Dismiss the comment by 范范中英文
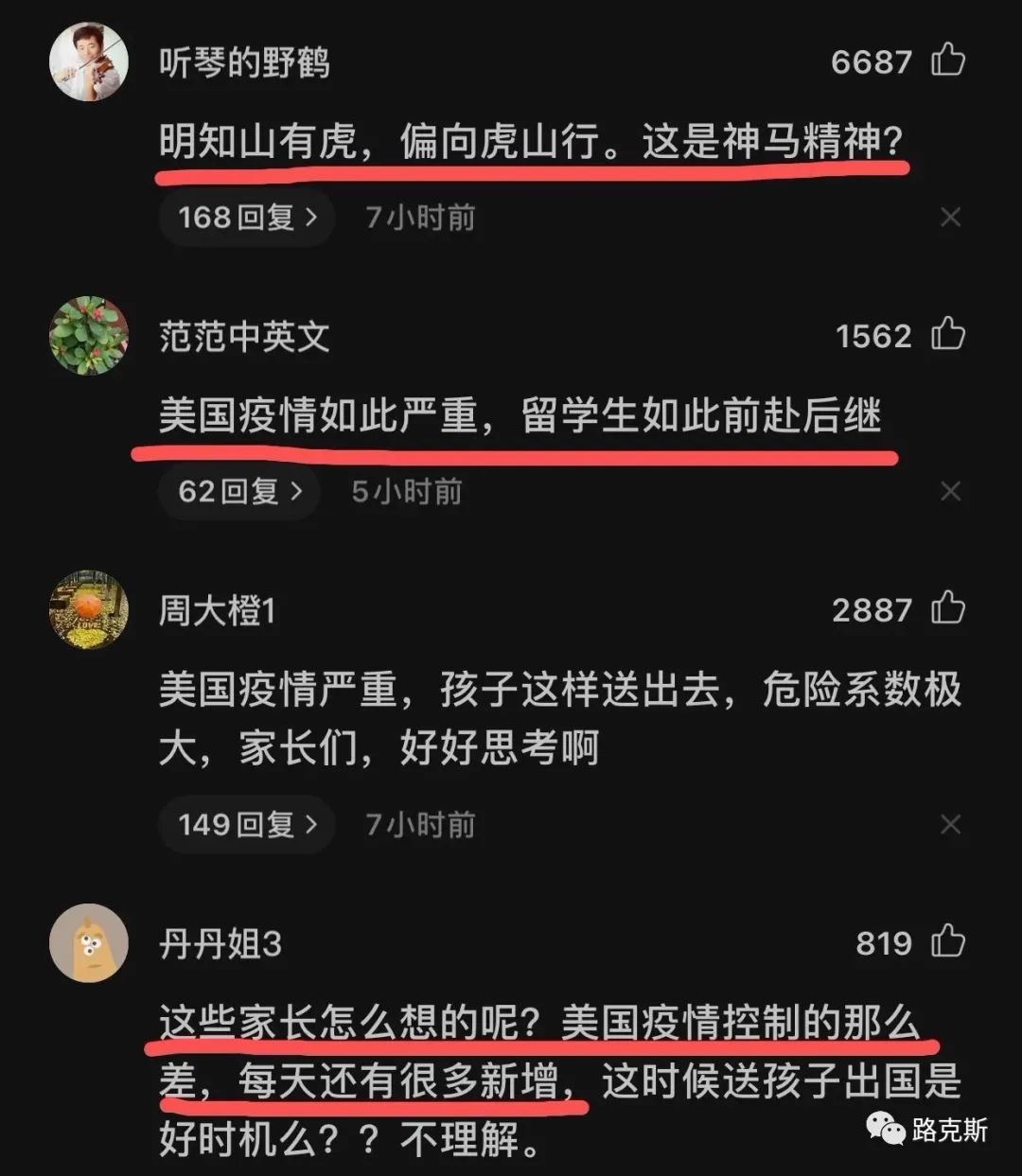This screenshot has height=1176, width=1022. pos(950,492)
